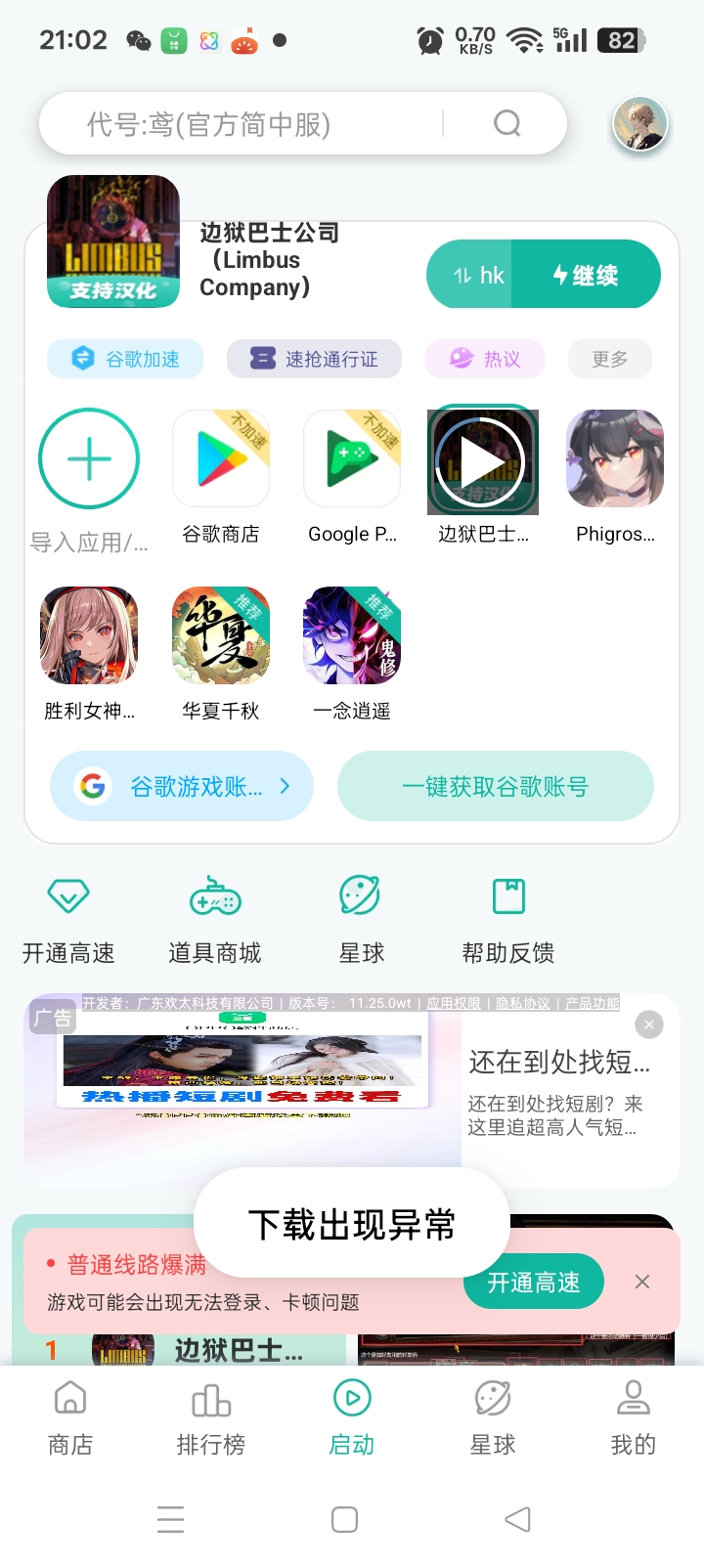Screen dimensions: 704x1568
Task: Tap 开通高速 in the pink warning banner
Action: [533, 1282]
